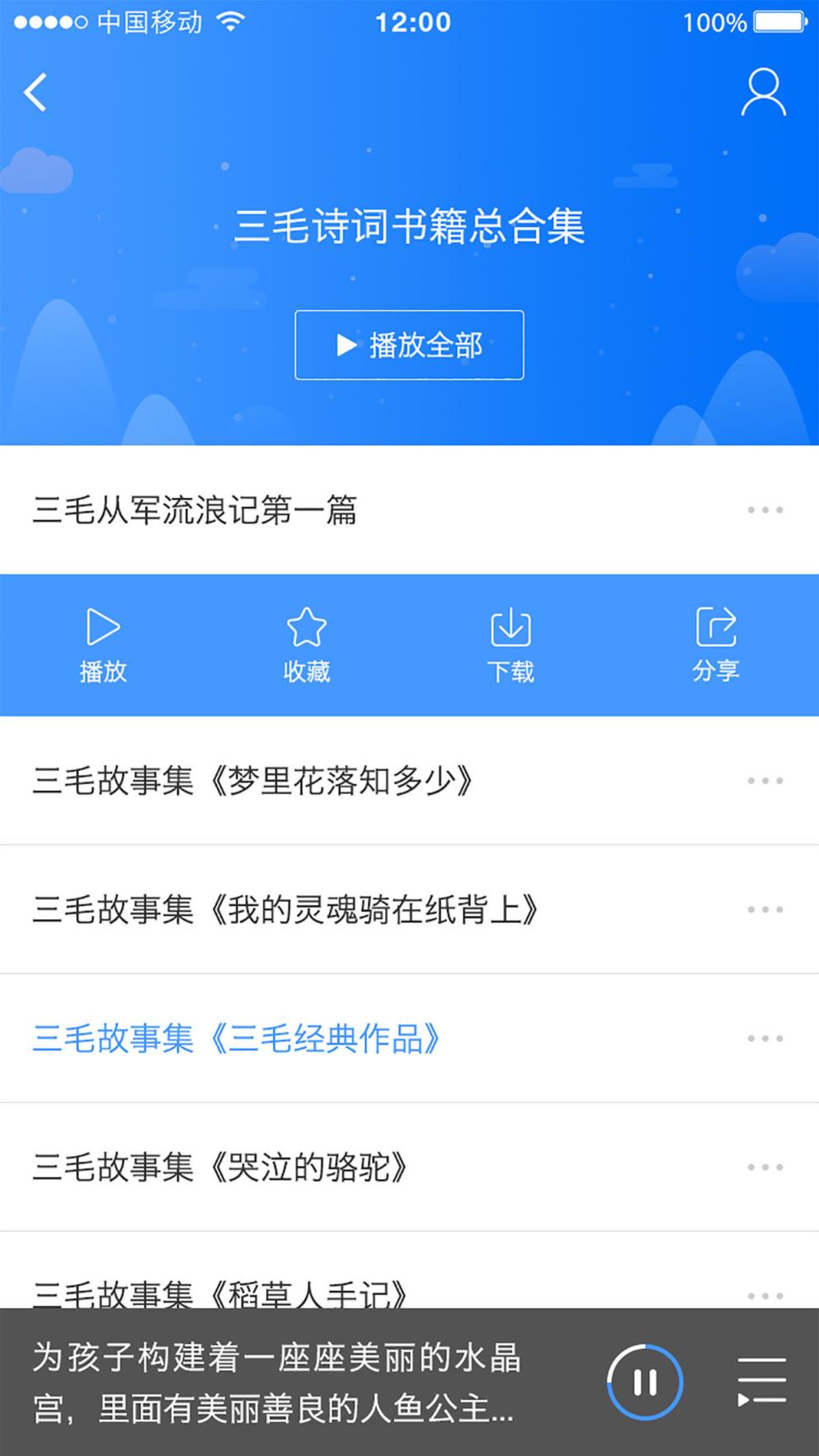Open 三毛故事集《稻草人手记》

click(x=223, y=1294)
